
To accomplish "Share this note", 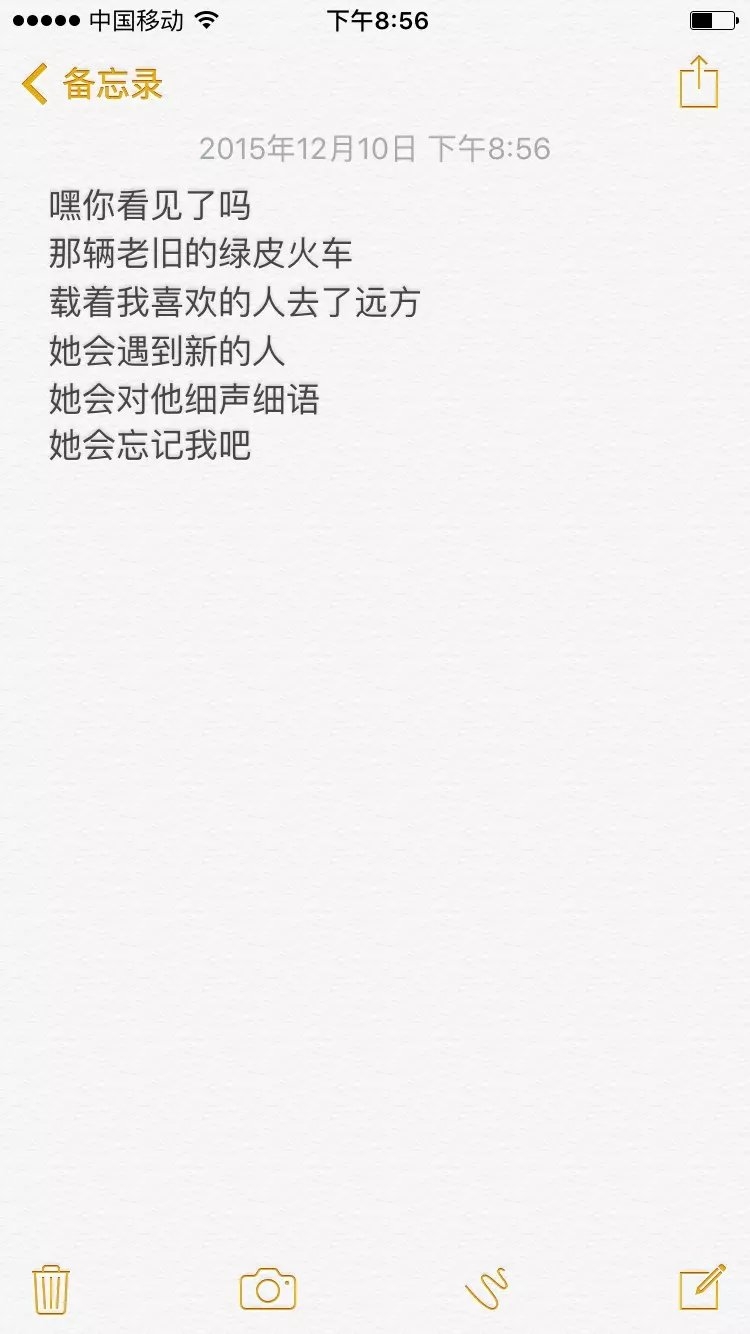I will [x=699, y=81].
